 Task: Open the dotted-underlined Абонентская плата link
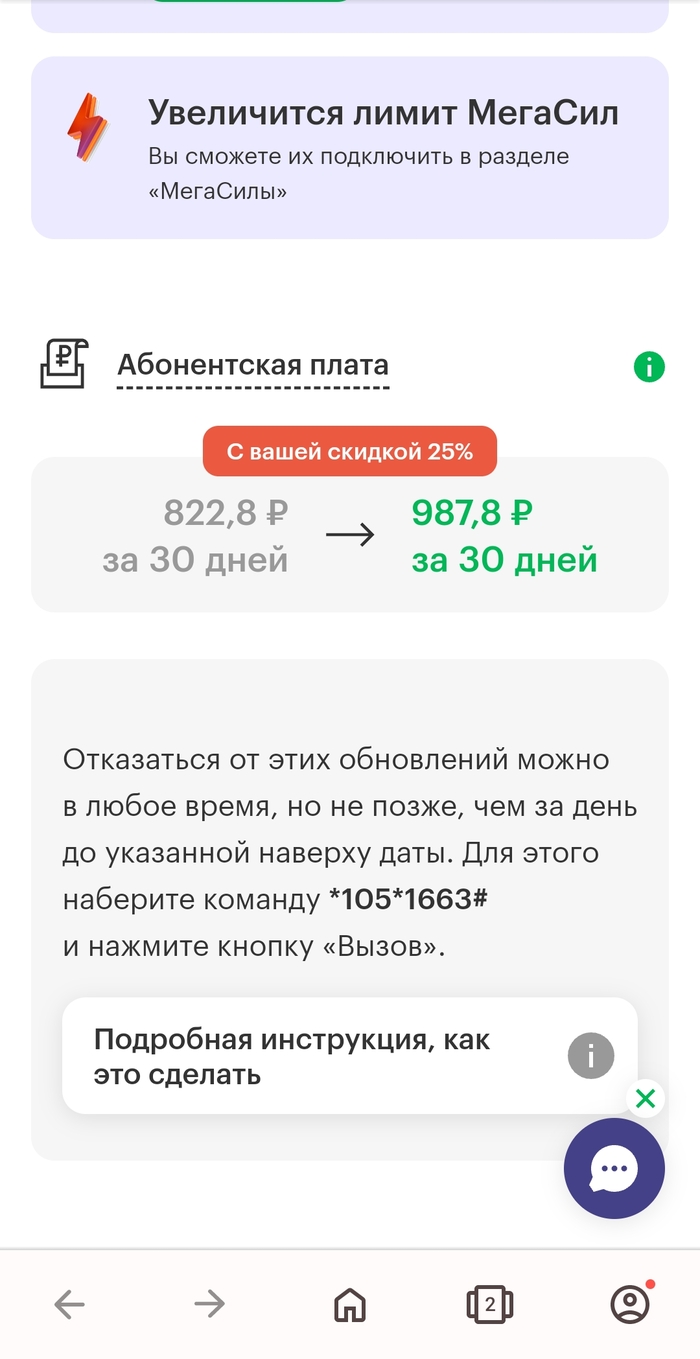(x=253, y=366)
